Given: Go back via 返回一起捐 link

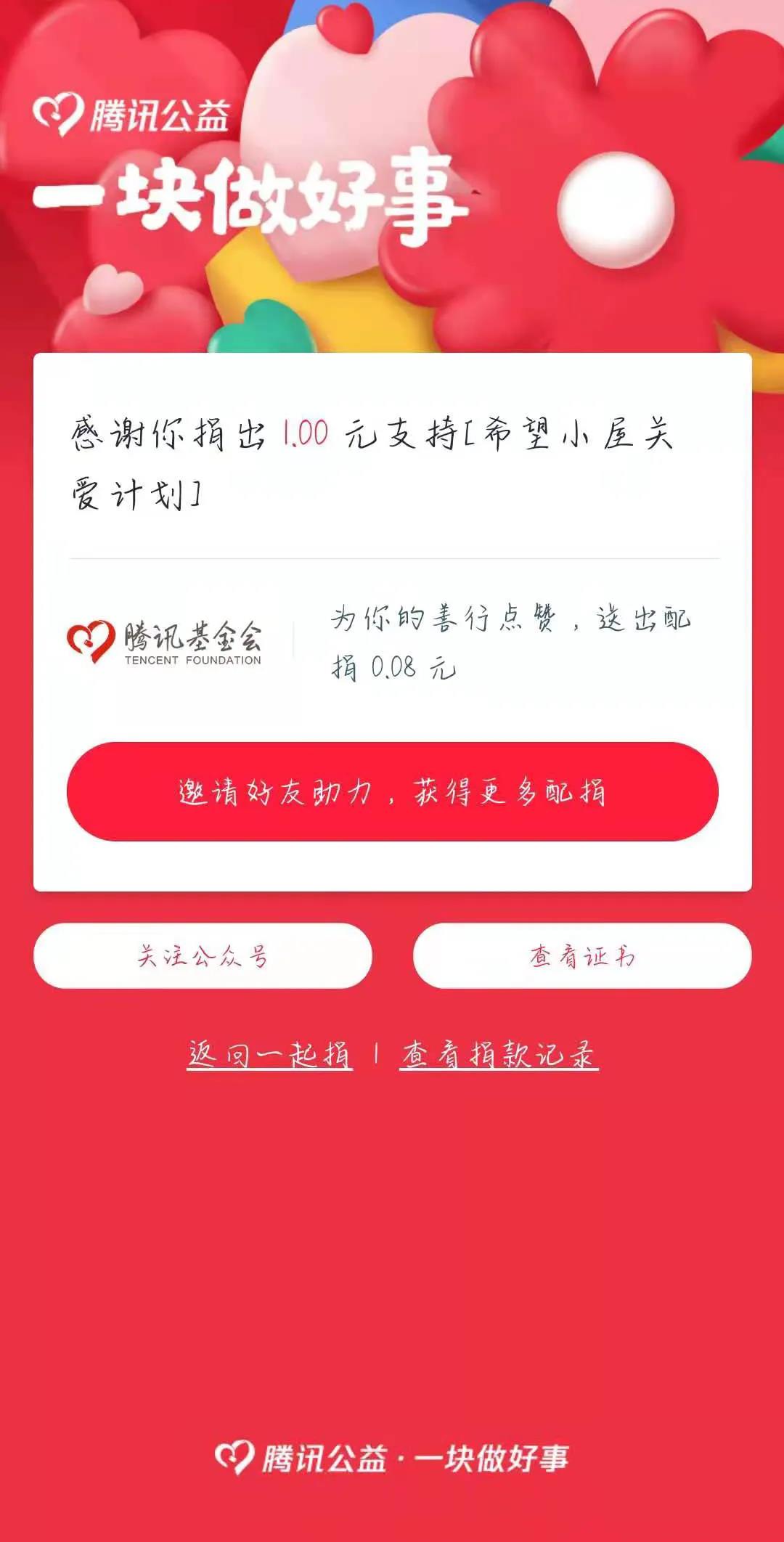Looking at the screenshot, I should [x=269, y=1054].
